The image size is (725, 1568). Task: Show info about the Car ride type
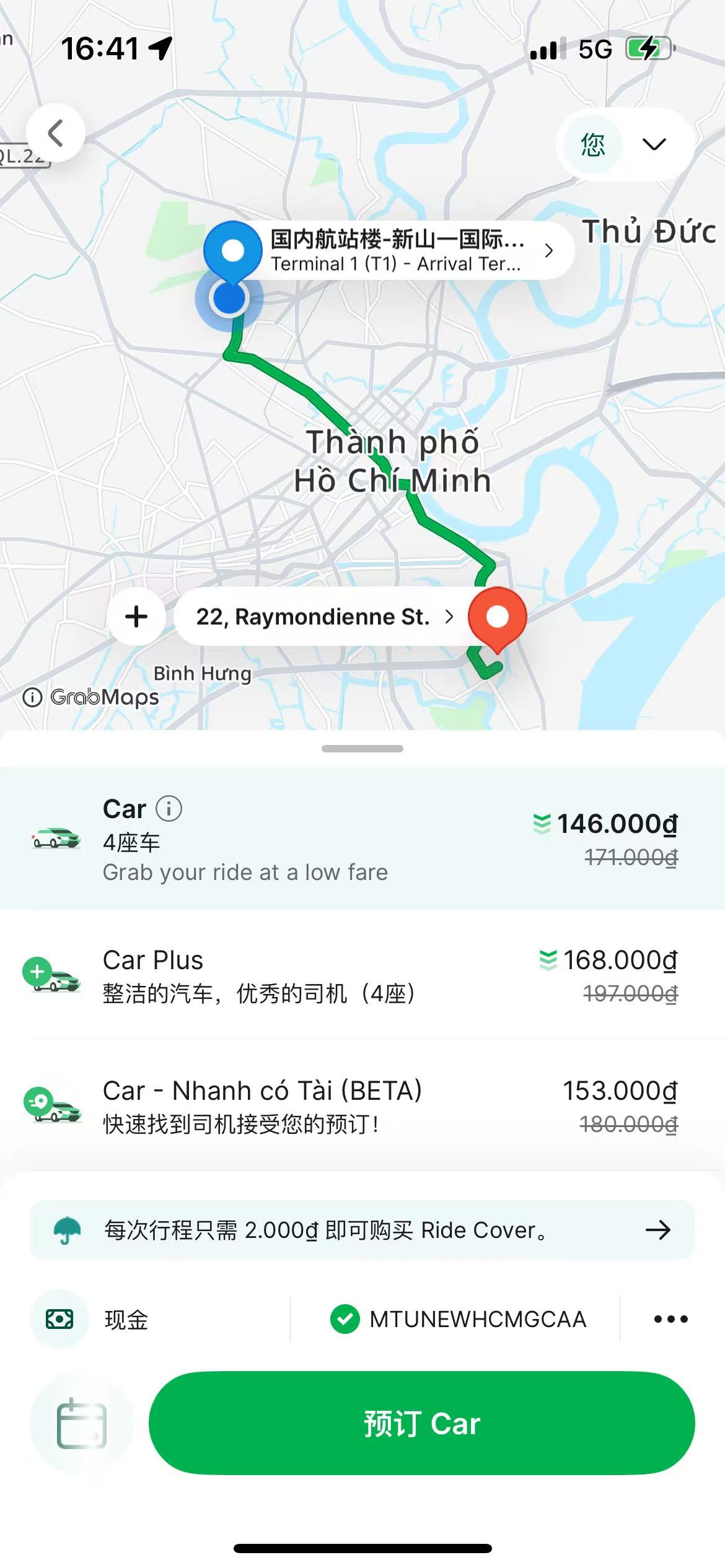click(169, 809)
